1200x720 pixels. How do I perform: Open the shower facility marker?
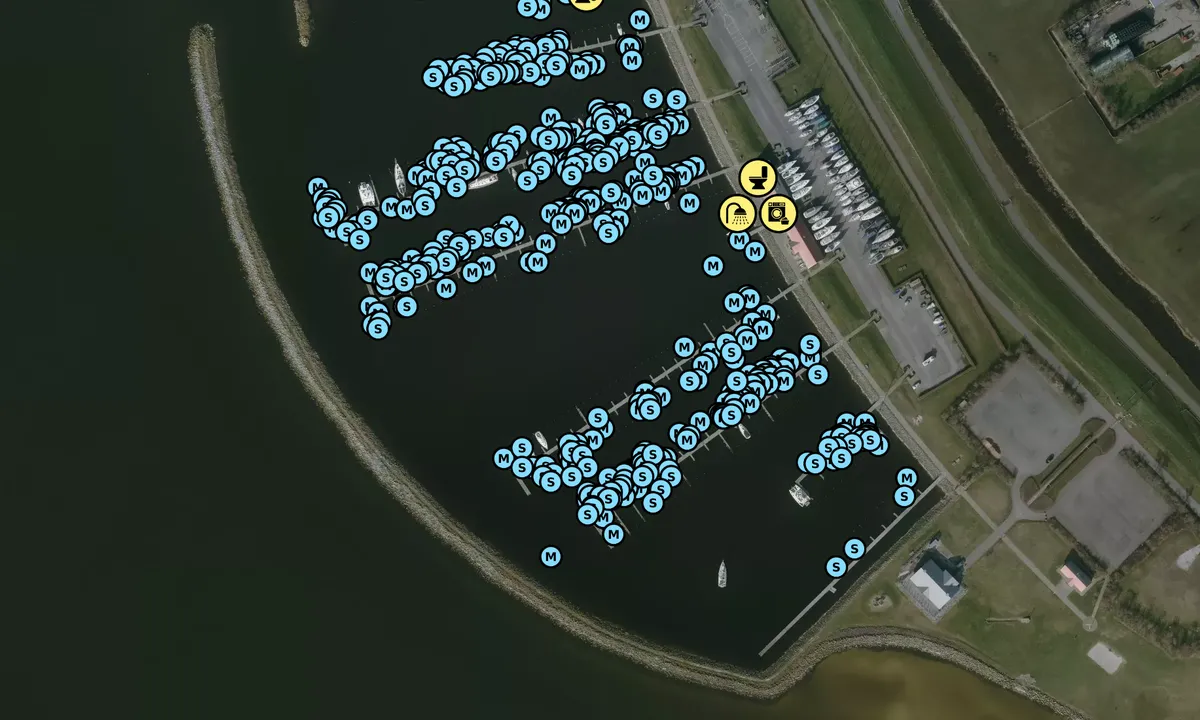tap(738, 212)
